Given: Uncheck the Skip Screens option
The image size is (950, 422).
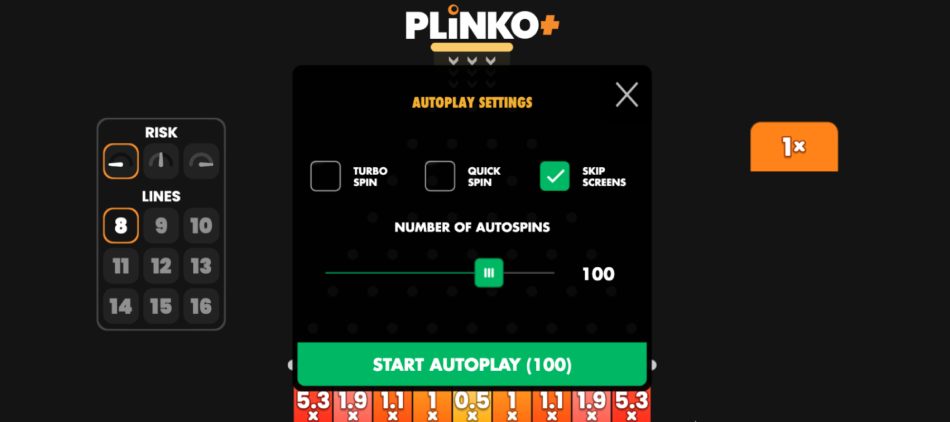Looking at the screenshot, I should [x=555, y=176].
